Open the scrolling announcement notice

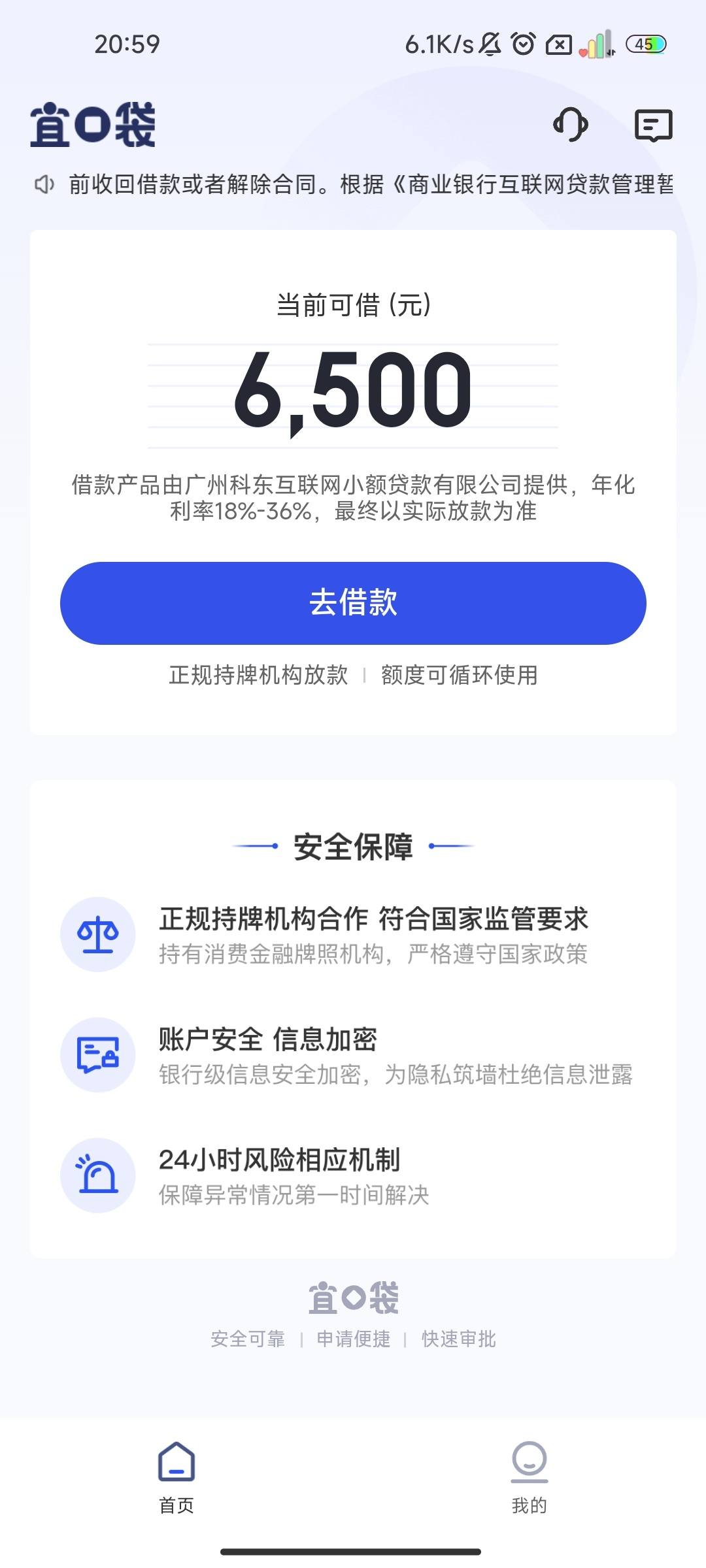(353, 184)
